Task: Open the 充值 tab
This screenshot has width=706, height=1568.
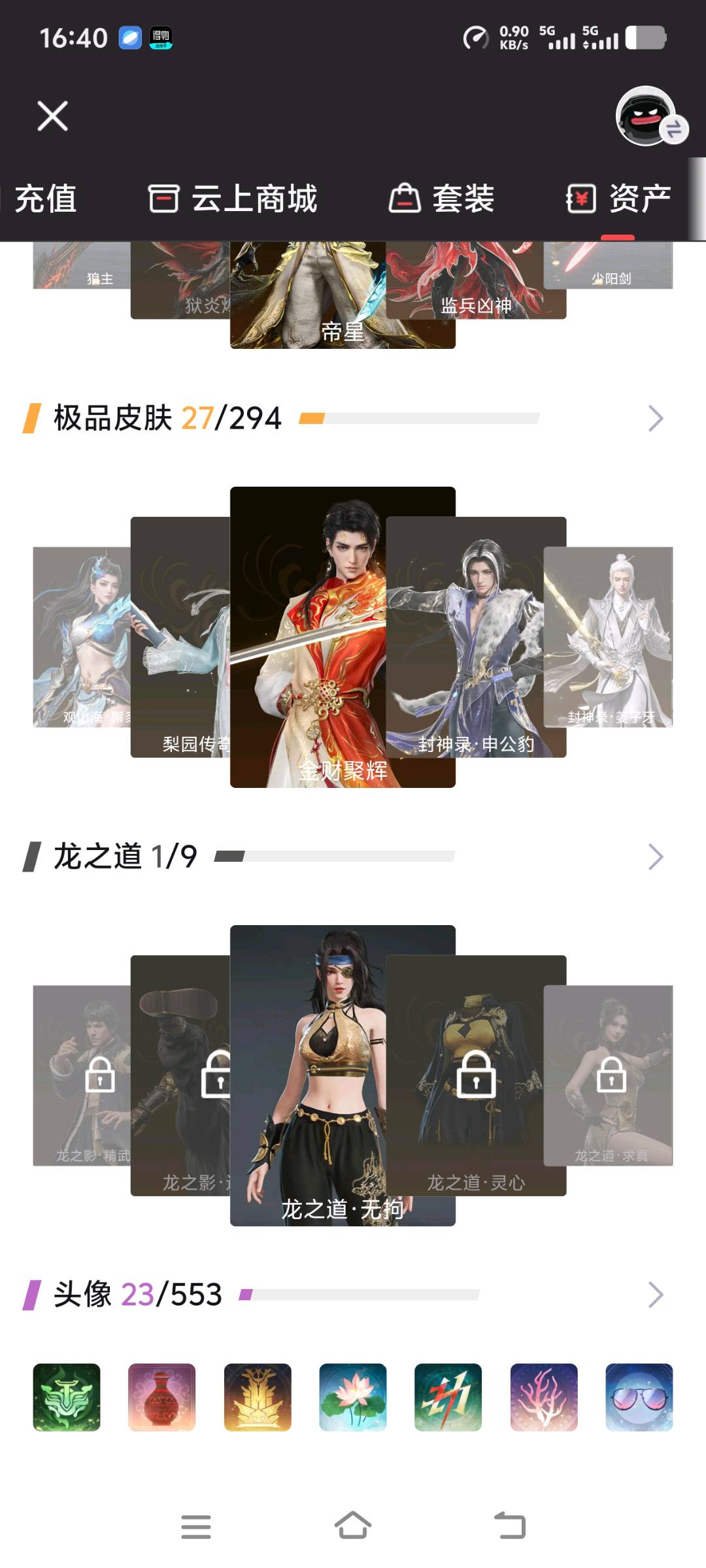Action: [x=44, y=199]
